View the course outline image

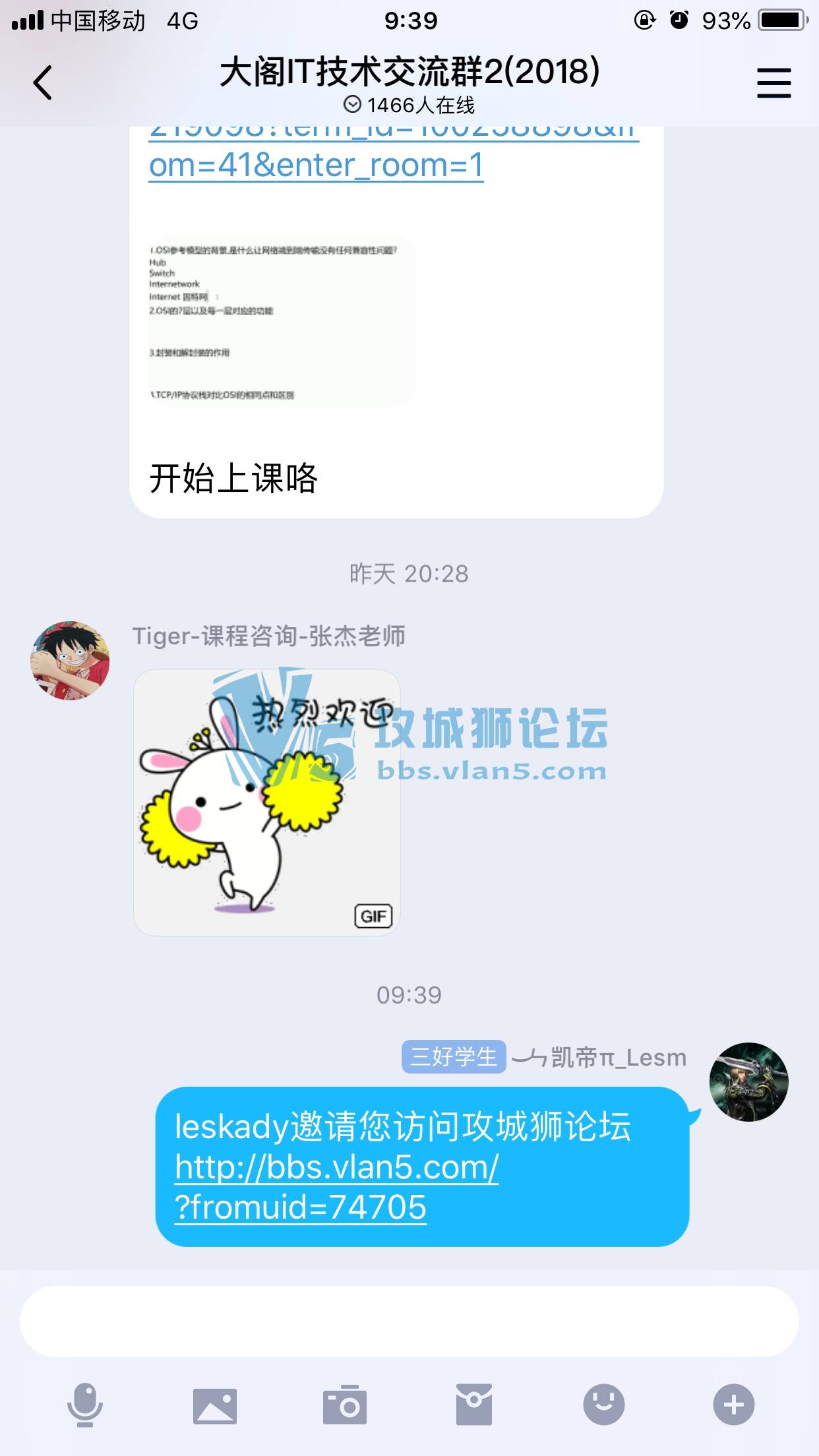[x=281, y=322]
